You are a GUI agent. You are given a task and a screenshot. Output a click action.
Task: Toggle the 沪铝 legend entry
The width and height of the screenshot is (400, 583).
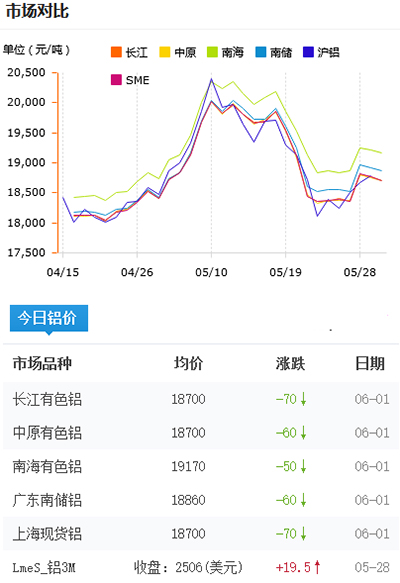tap(321, 52)
